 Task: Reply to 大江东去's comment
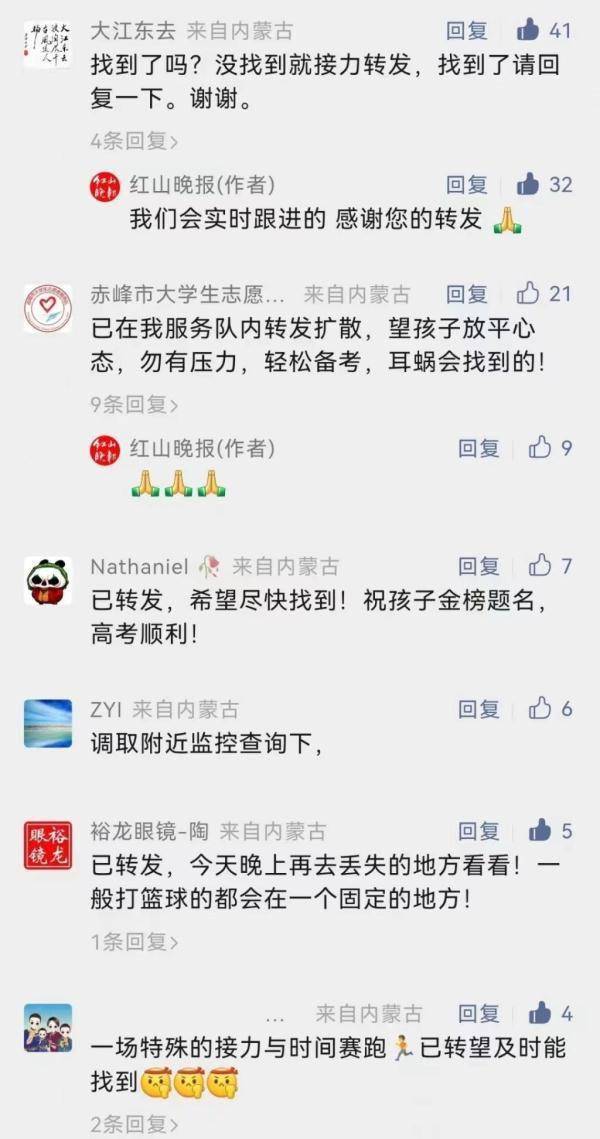point(466,32)
